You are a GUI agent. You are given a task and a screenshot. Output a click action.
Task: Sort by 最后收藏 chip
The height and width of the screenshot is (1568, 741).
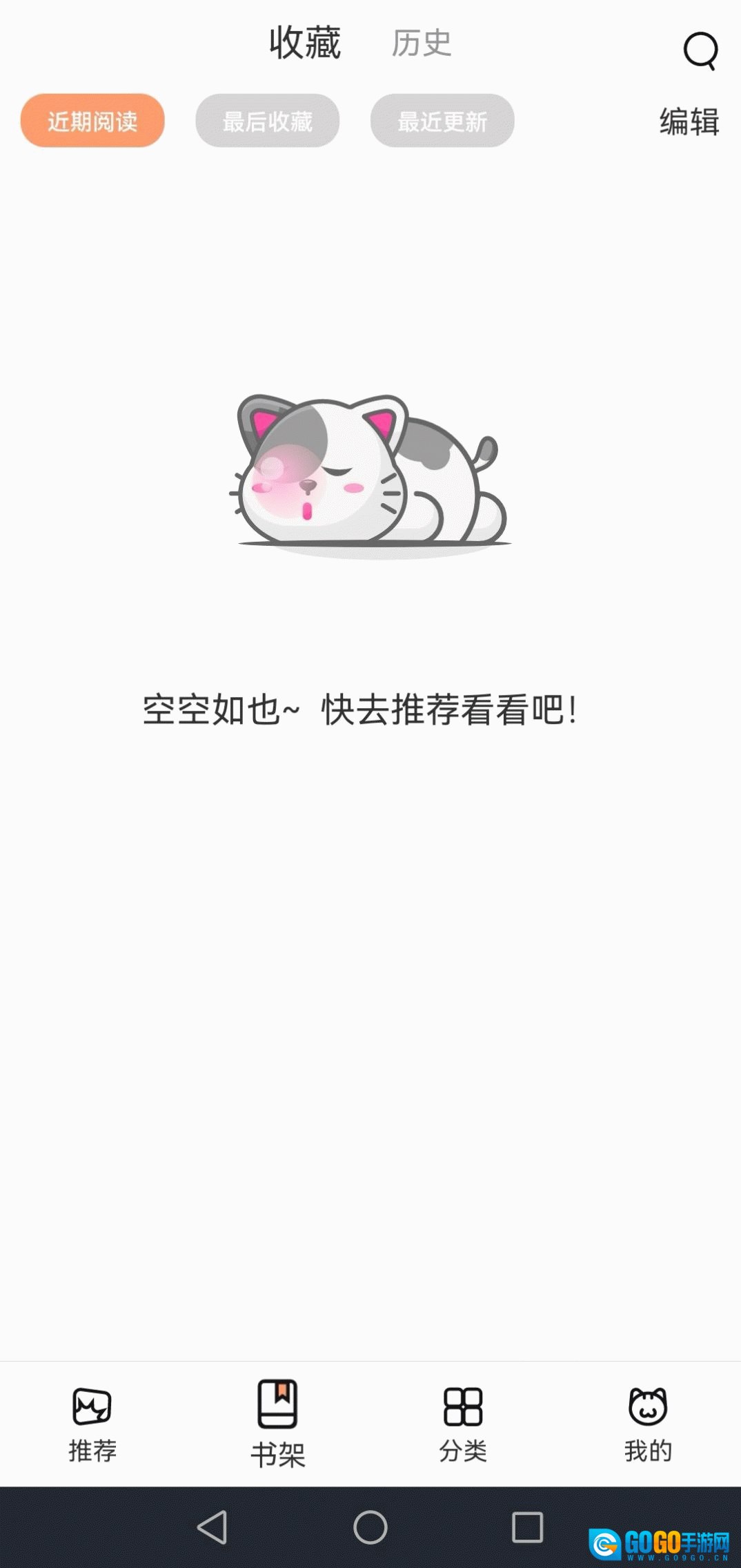click(268, 121)
